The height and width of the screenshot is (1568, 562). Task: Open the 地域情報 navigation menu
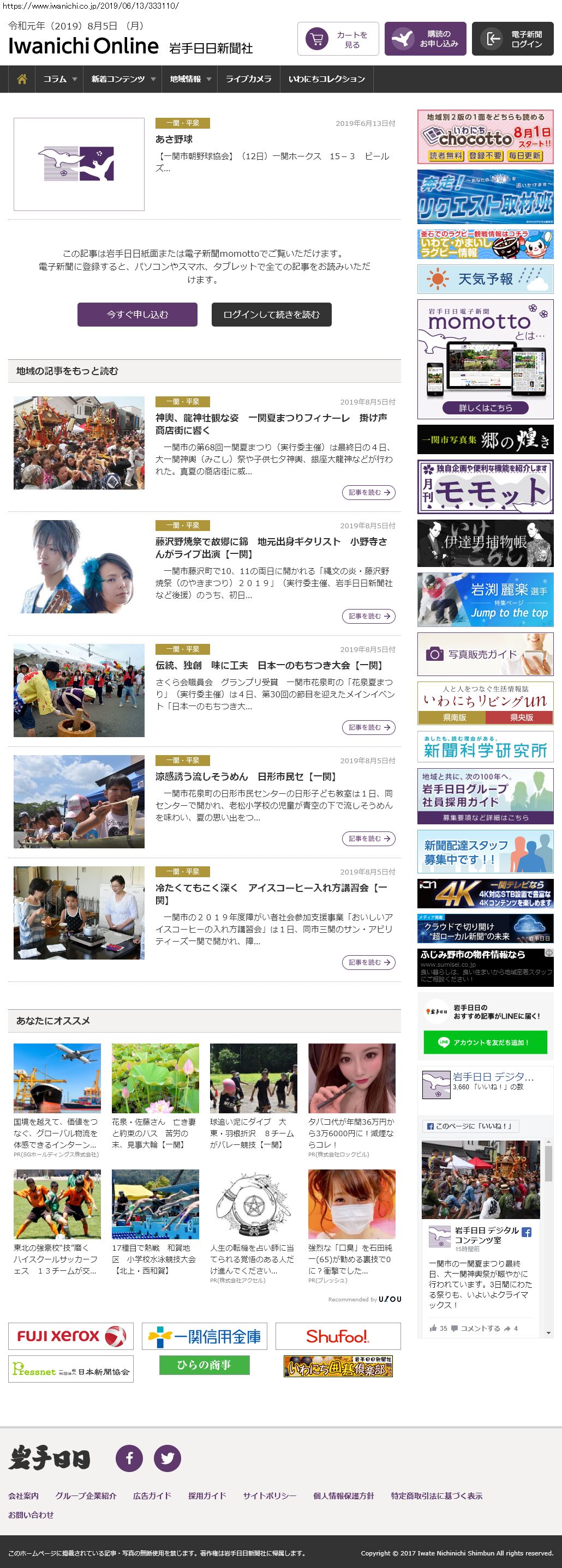[190, 79]
